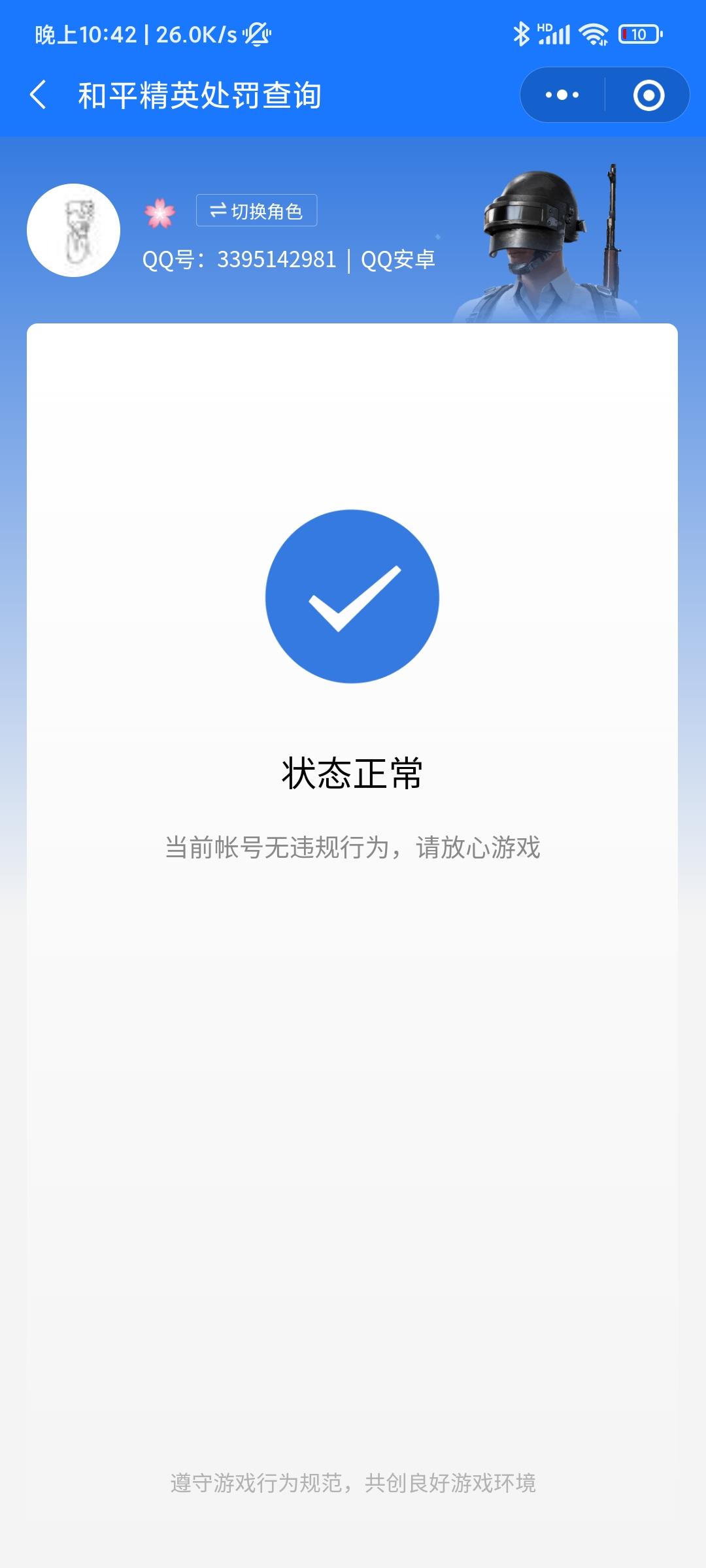Viewport: 706px width, 1568px height.
Task: Tap the back arrow to exit punishment query
Action: pos(41,93)
